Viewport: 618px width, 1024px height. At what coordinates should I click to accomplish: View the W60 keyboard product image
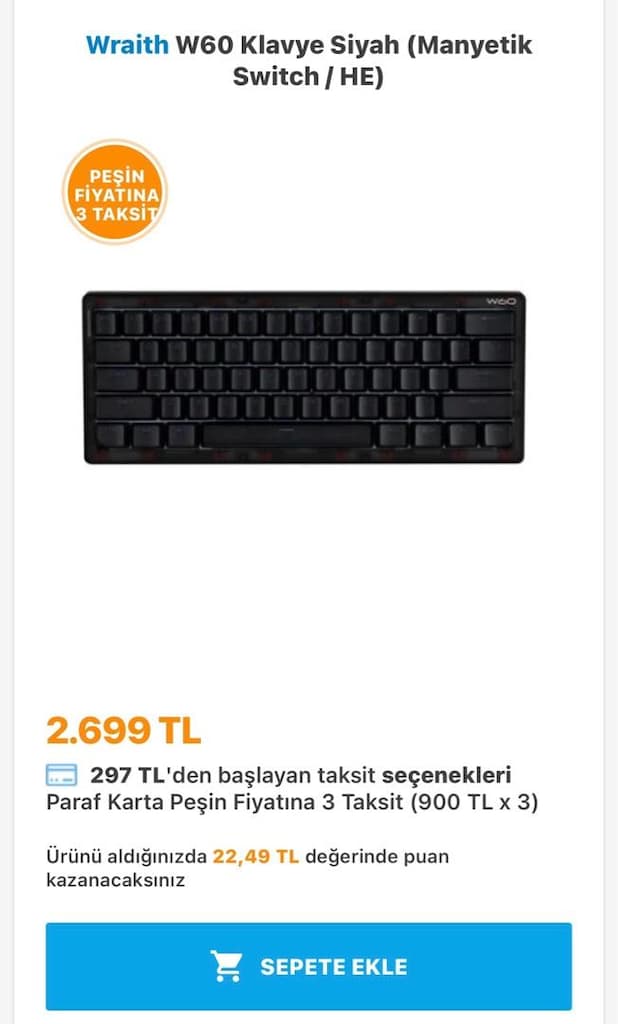coord(304,377)
